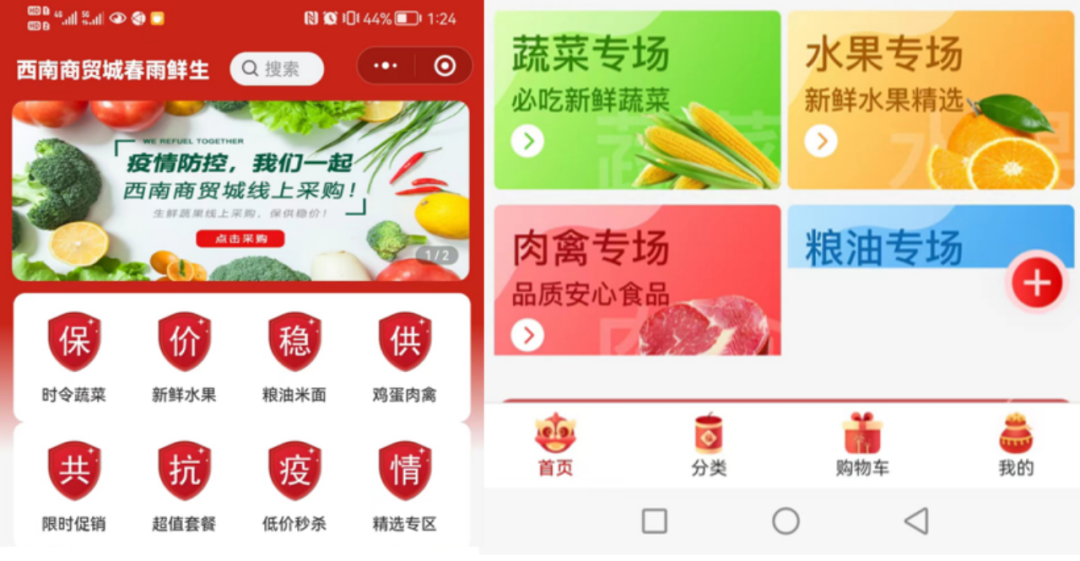
Task: Switch to the 分类 tab
Action: [x=708, y=446]
